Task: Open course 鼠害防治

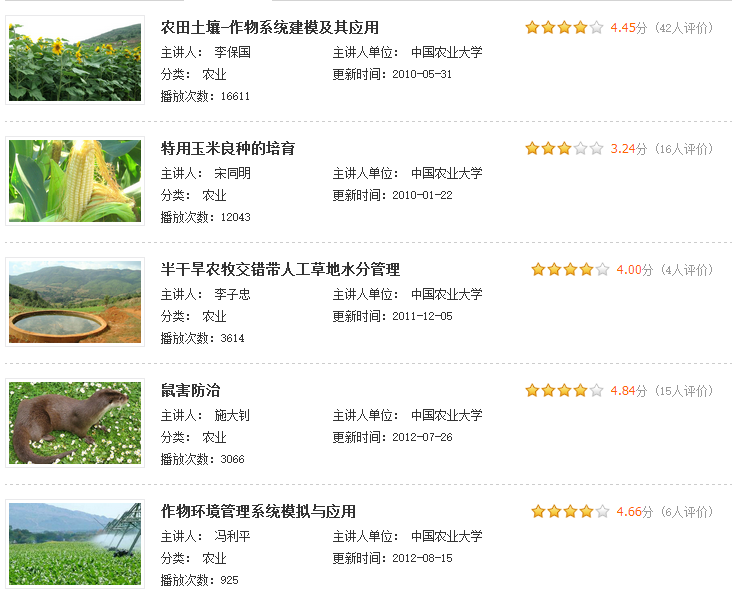Action: coord(190,391)
